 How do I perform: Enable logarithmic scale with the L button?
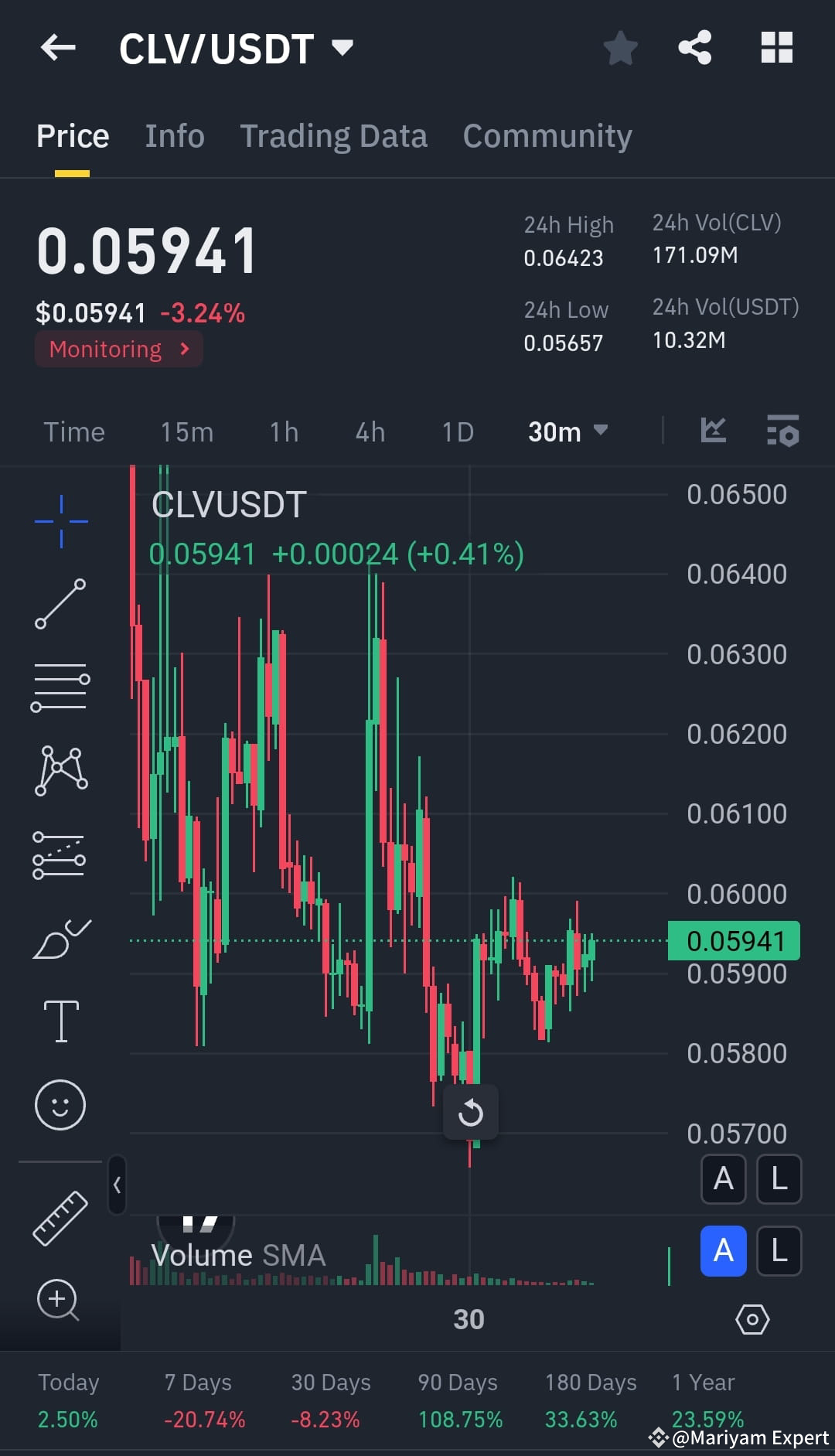pyautogui.click(x=778, y=1179)
